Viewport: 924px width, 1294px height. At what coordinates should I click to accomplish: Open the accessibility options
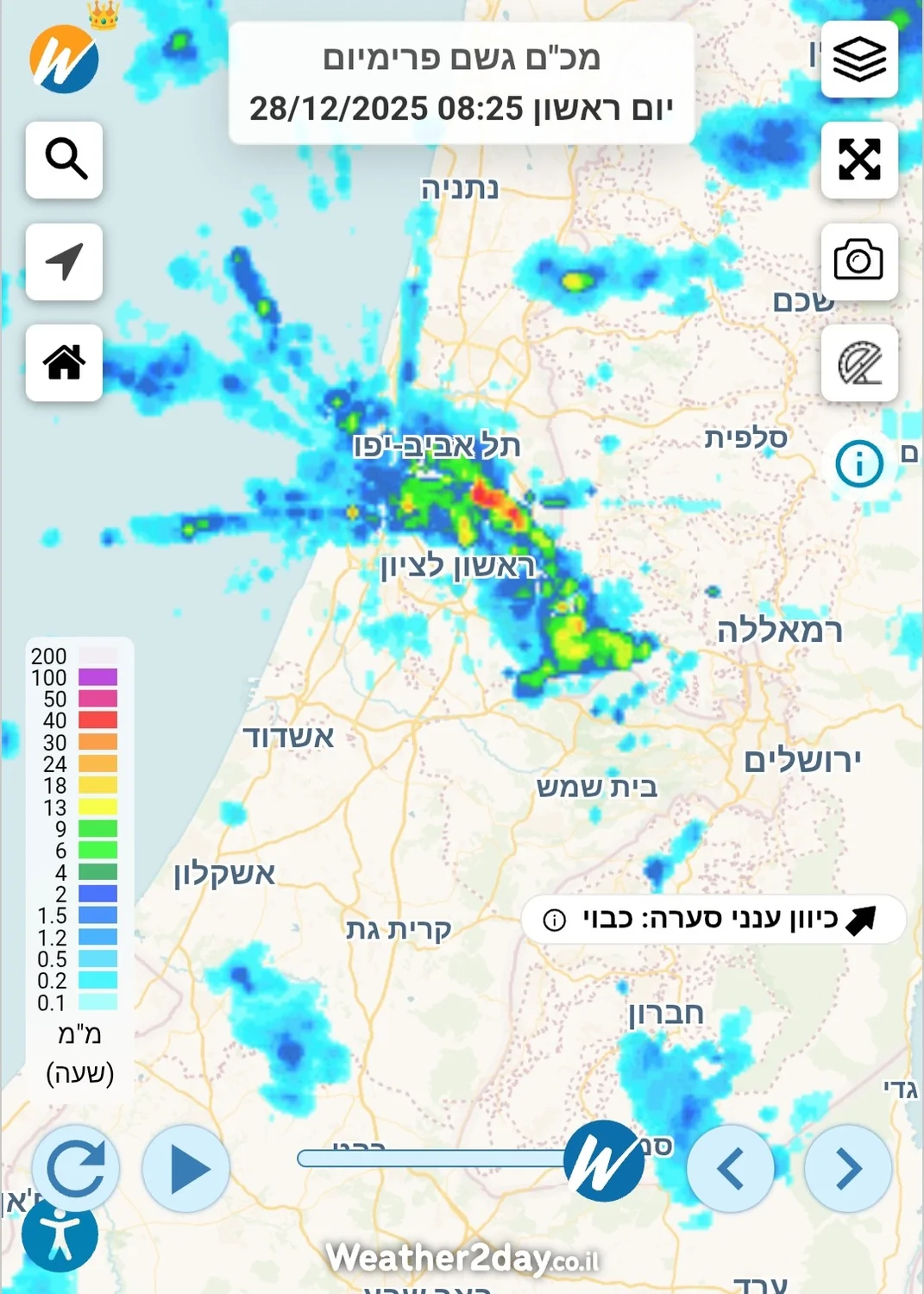pyautogui.click(x=60, y=1235)
